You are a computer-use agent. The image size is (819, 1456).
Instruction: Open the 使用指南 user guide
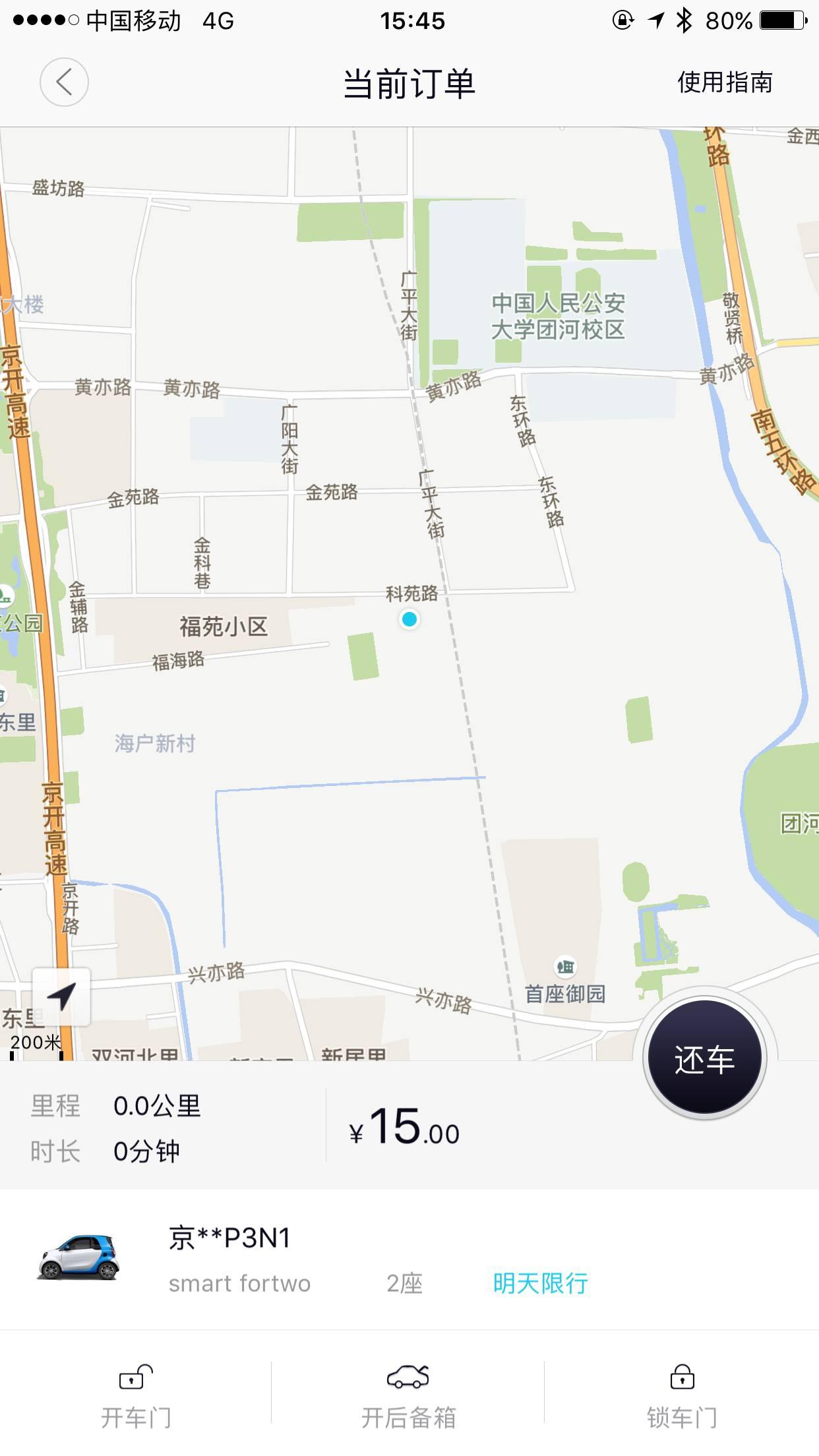pos(725,83)
